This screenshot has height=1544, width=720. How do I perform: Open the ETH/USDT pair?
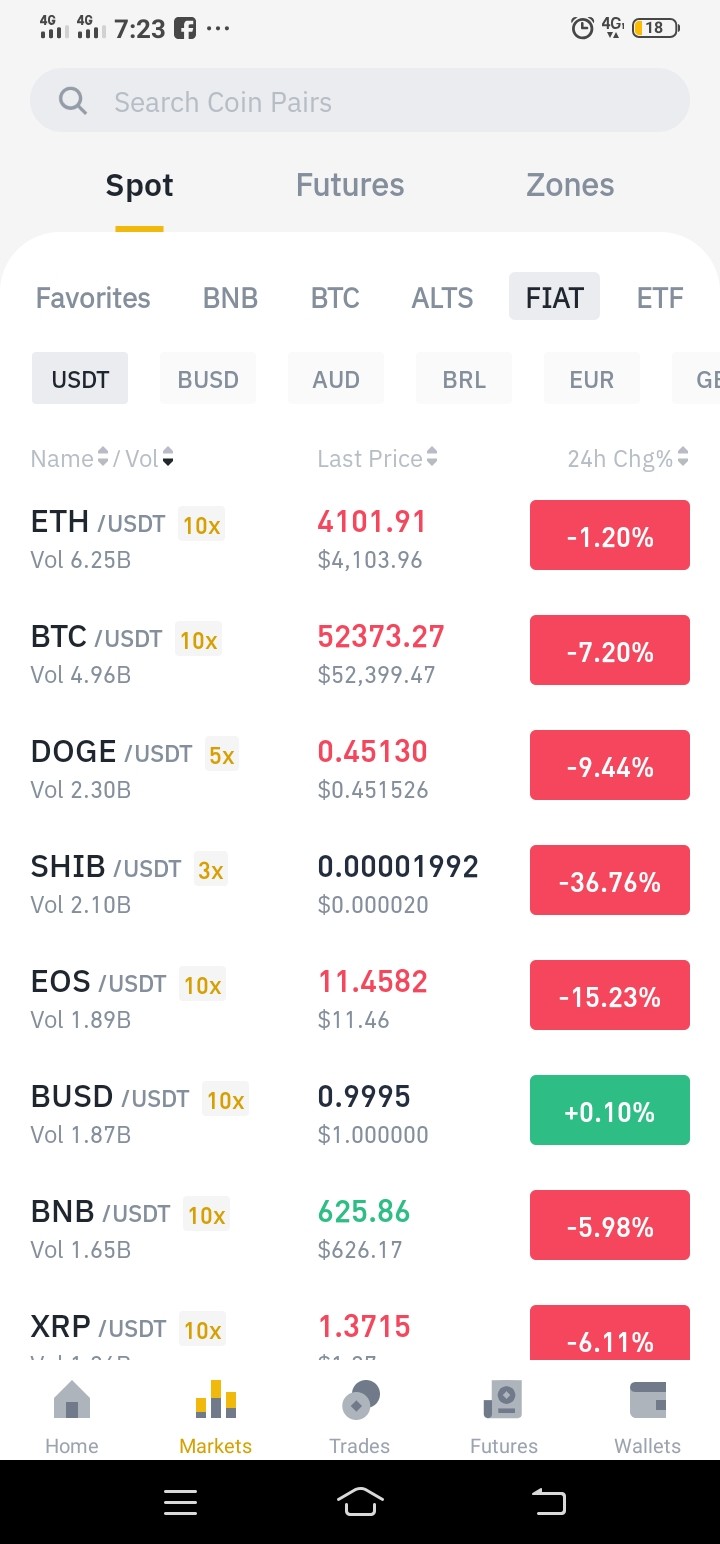click(360, 538)
